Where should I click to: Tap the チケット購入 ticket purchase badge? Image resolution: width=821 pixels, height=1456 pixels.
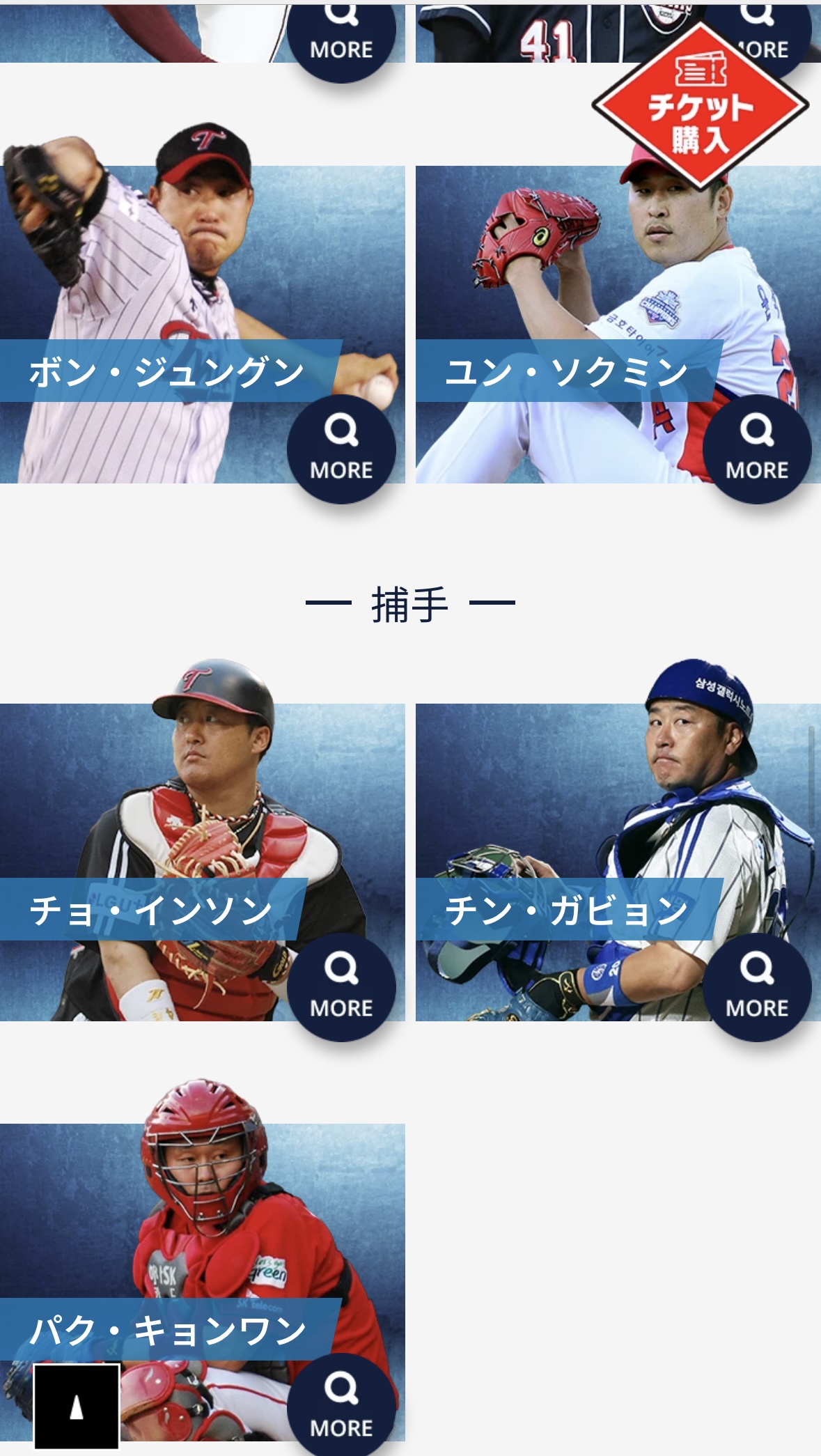[700, 106]
